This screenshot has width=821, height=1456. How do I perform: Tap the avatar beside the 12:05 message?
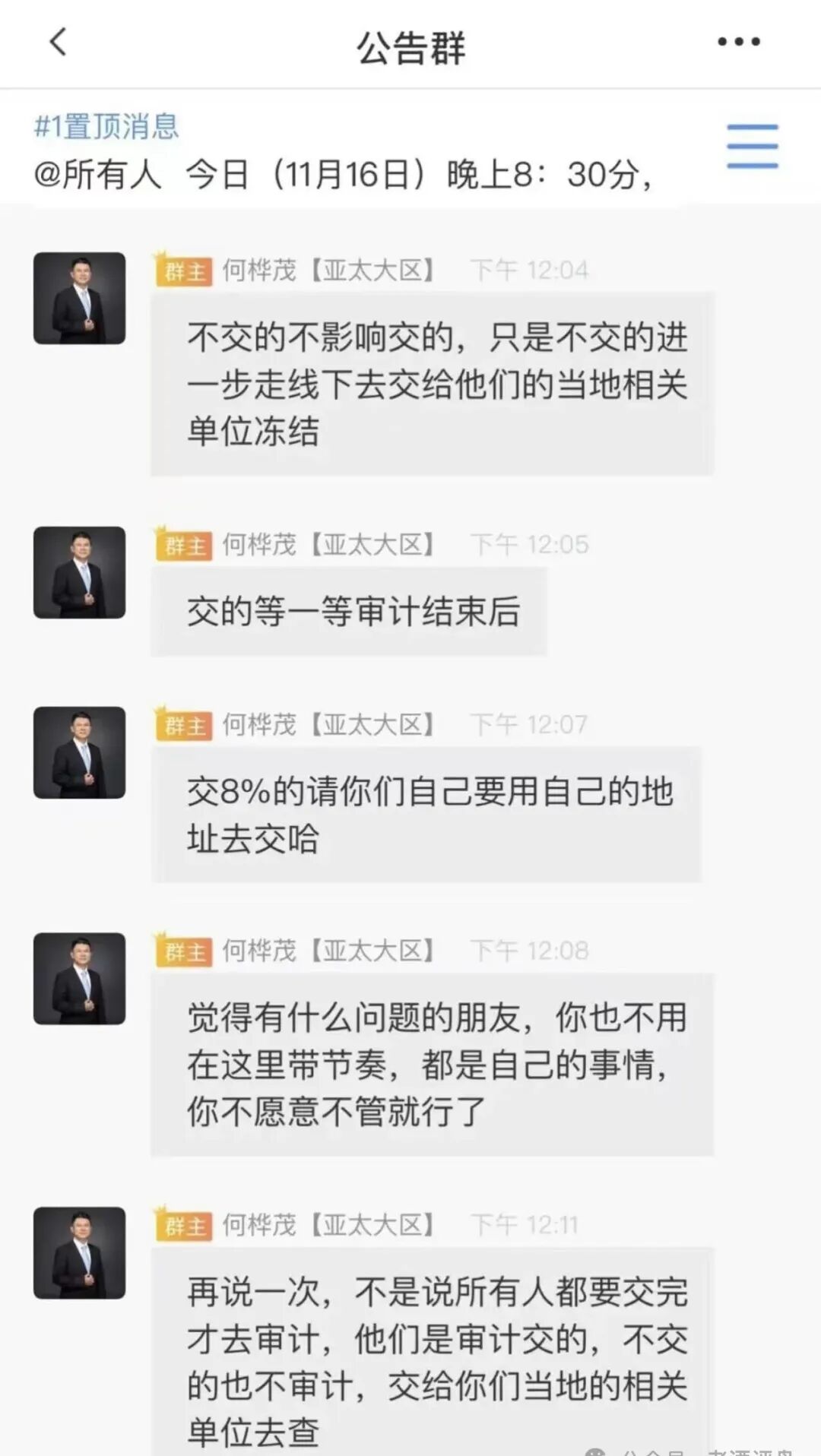tap(79, 572)
